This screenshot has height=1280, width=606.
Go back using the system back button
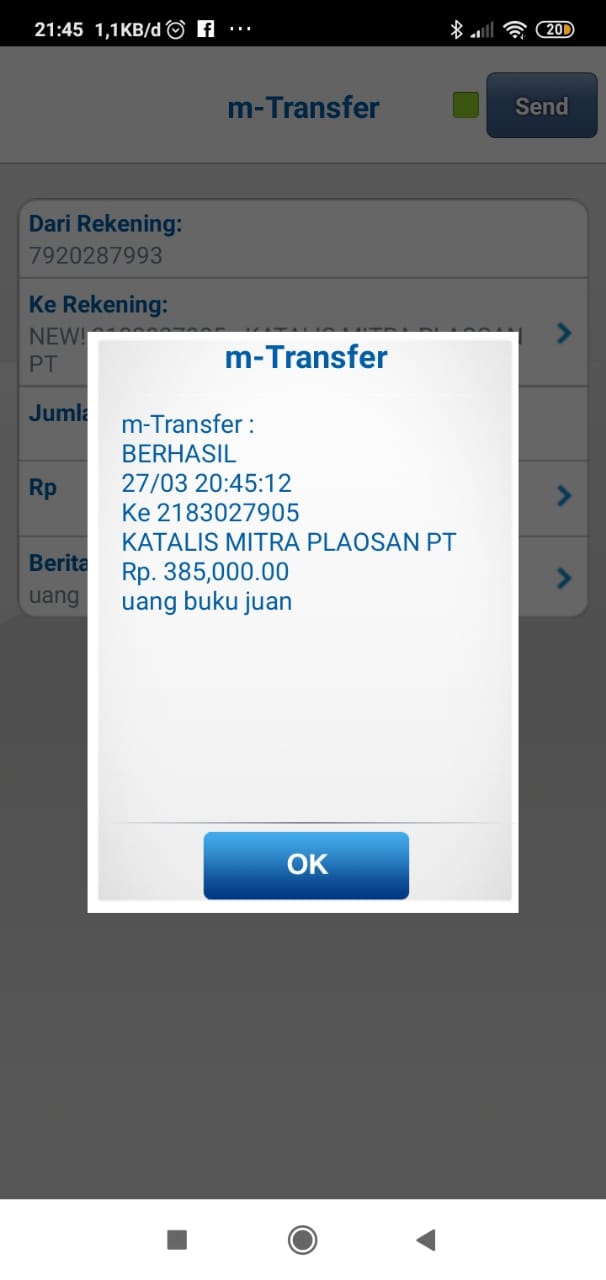(x=426, y=1240)
